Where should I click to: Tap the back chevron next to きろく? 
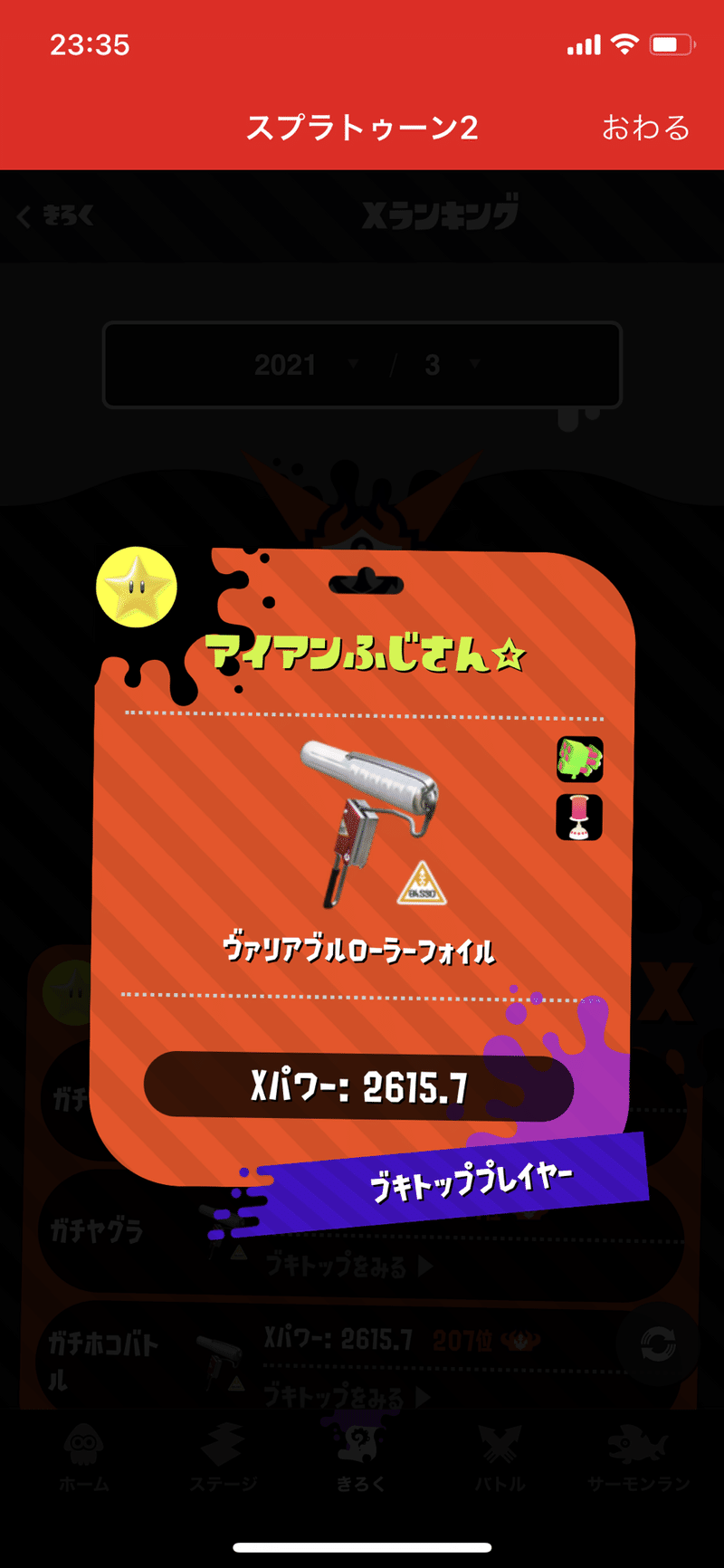pyautogui.click(x=23, y=217)
